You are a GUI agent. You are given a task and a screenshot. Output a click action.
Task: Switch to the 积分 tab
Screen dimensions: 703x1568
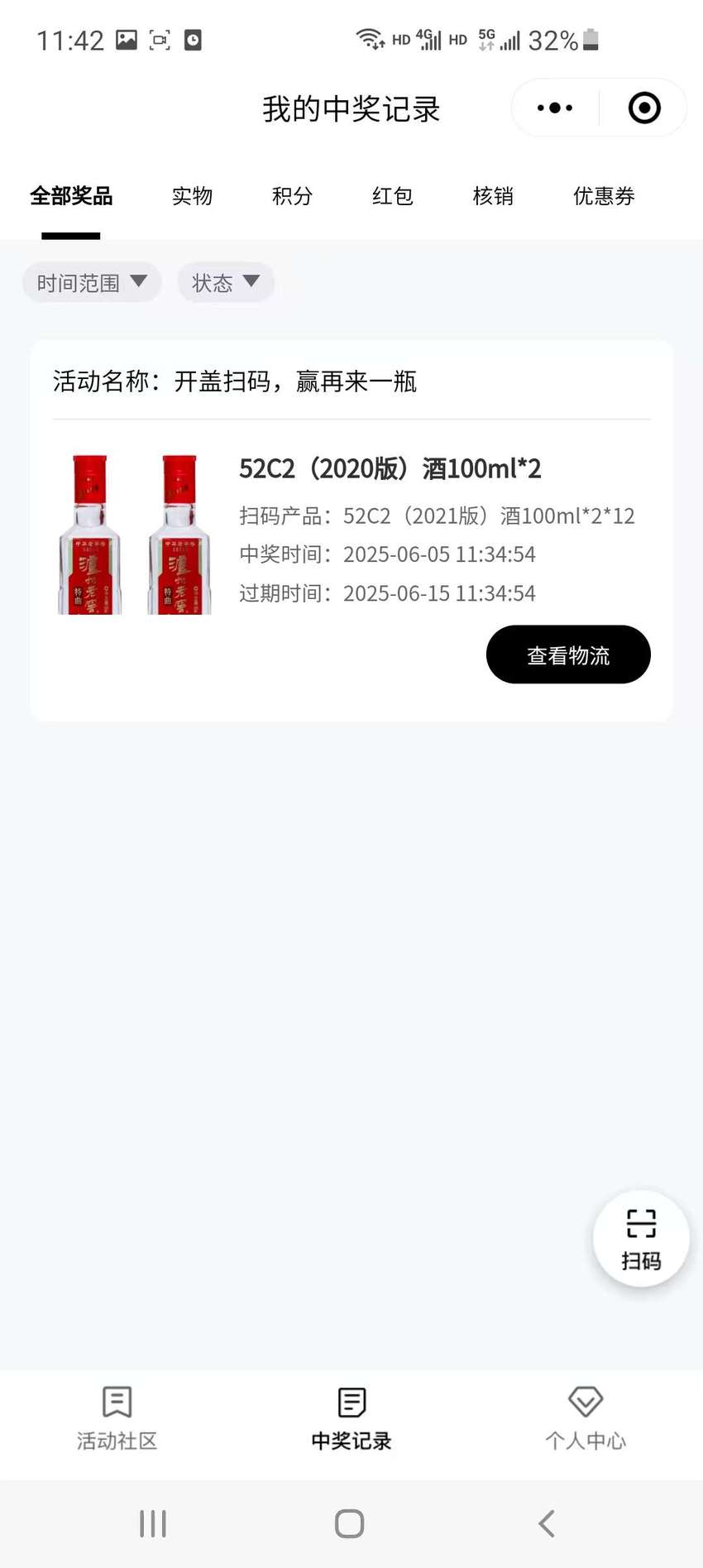pos(292,196)
